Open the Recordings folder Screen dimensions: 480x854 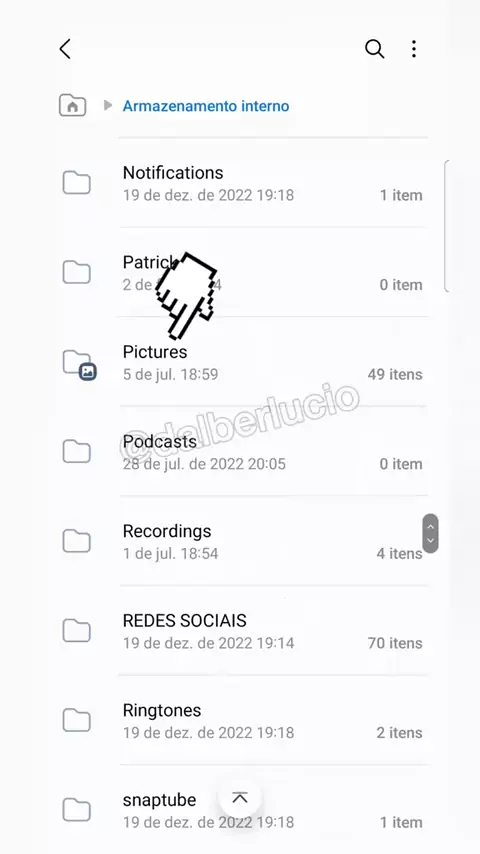click(242, 541)
